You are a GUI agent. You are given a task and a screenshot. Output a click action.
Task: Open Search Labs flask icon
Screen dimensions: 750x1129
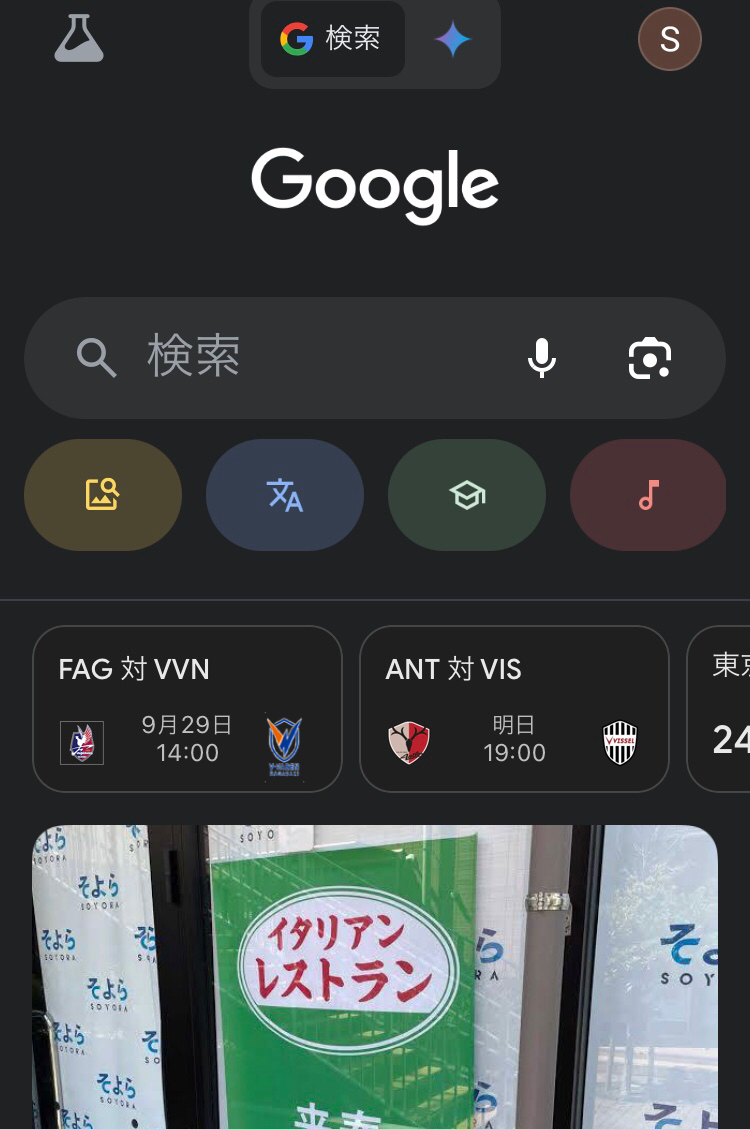[x=79, y=39]
